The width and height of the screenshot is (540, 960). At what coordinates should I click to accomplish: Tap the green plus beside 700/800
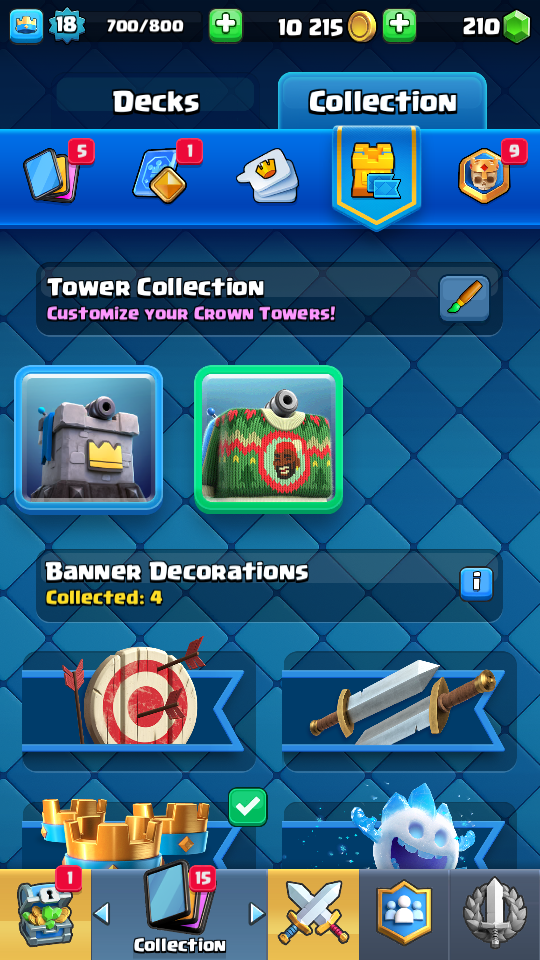pyautogui.click(x=225, y=26)
